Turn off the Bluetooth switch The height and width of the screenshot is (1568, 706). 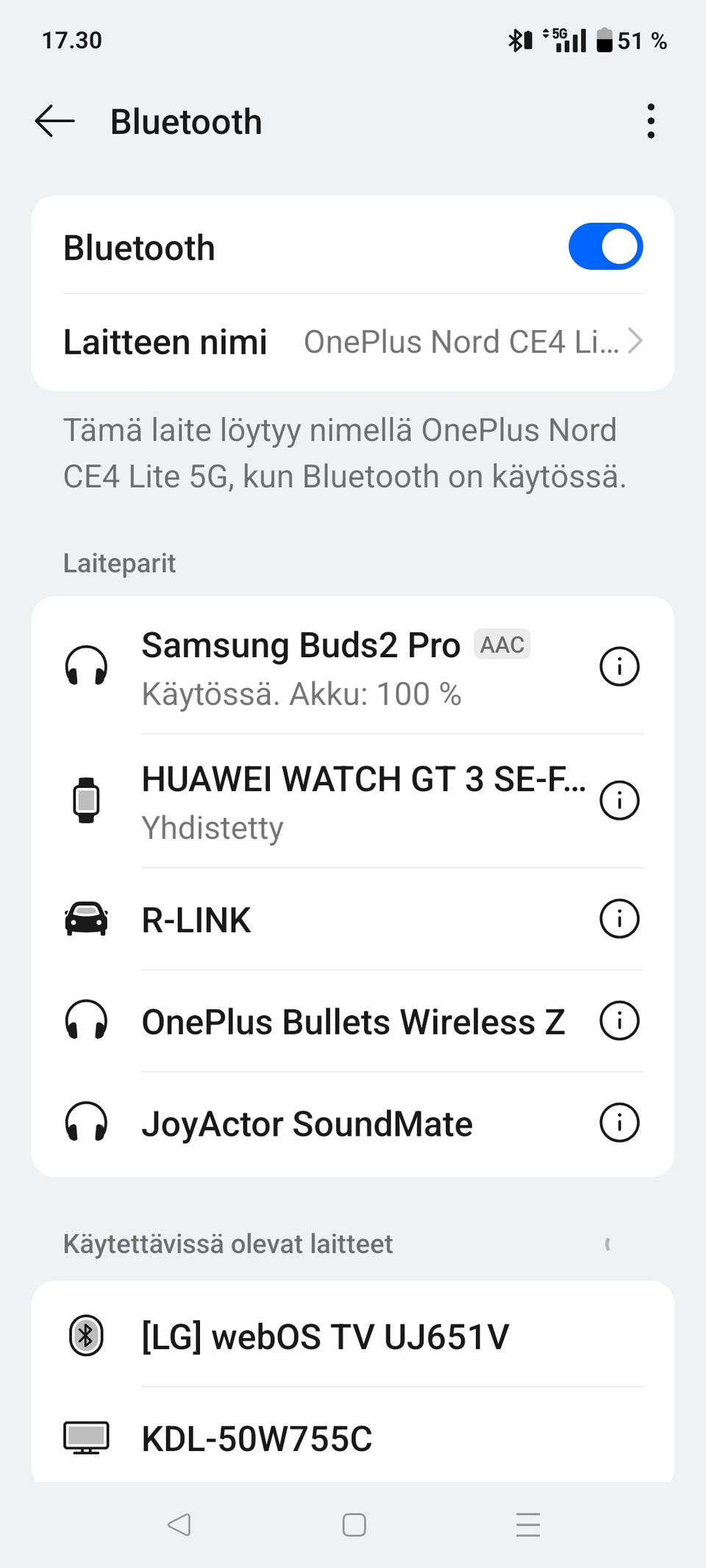coord(605,247)
